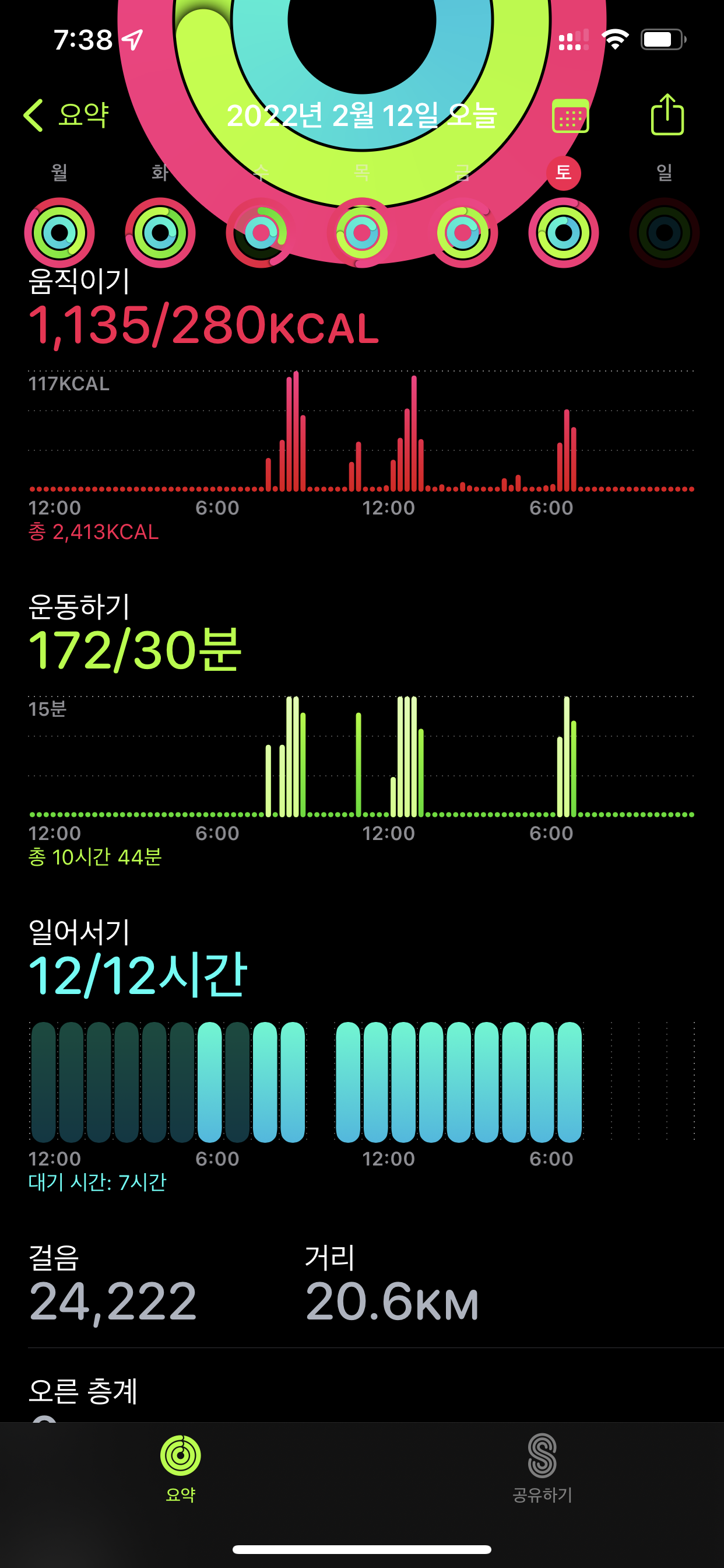This screenshot has height=1568, width=724.
Task: Select Monday (월) activity rings
Action: point(59,233)
